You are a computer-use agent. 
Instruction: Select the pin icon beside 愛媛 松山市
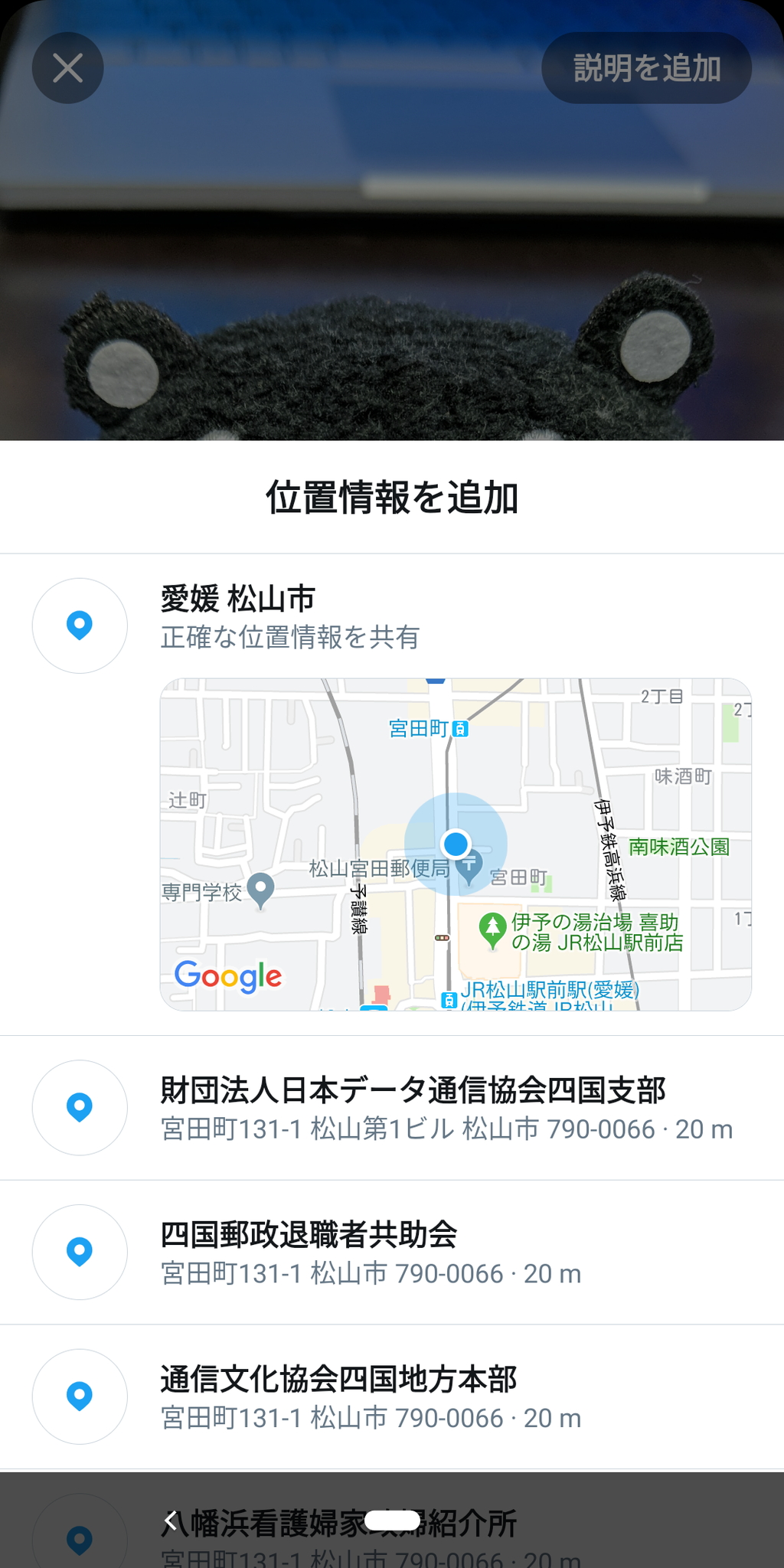[79, 626]
